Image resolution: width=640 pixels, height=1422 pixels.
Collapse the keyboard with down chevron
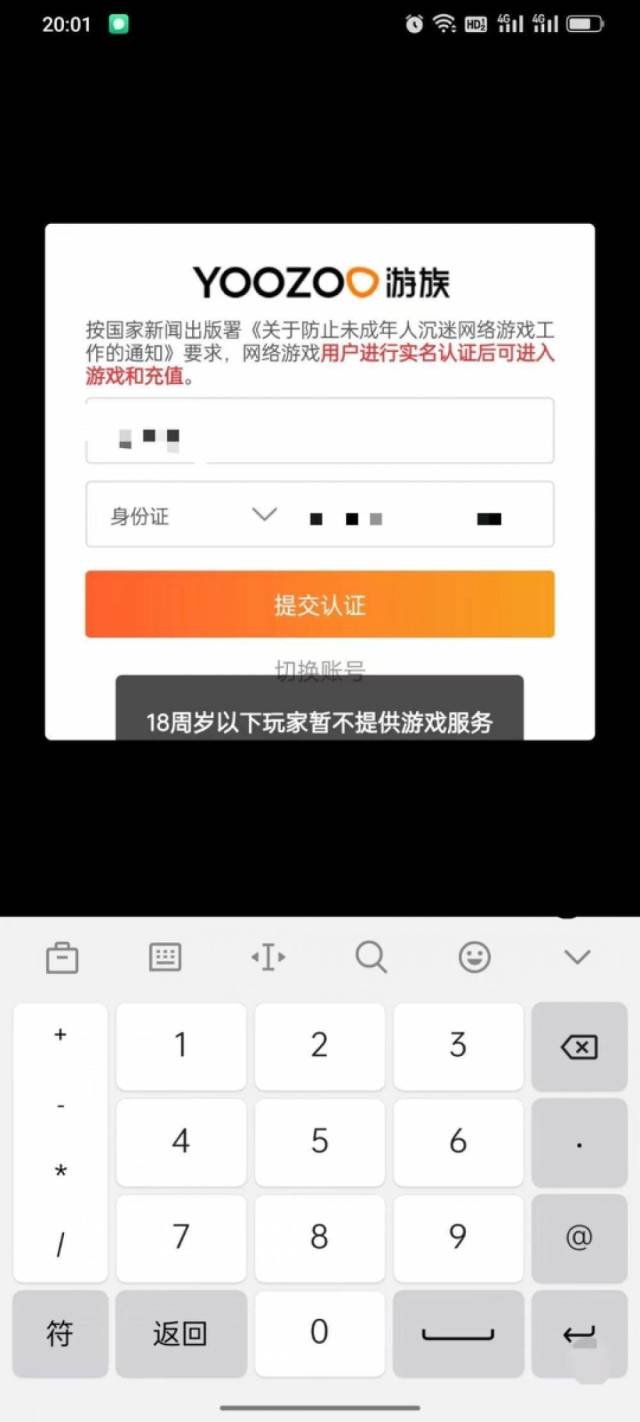[577, 958]
